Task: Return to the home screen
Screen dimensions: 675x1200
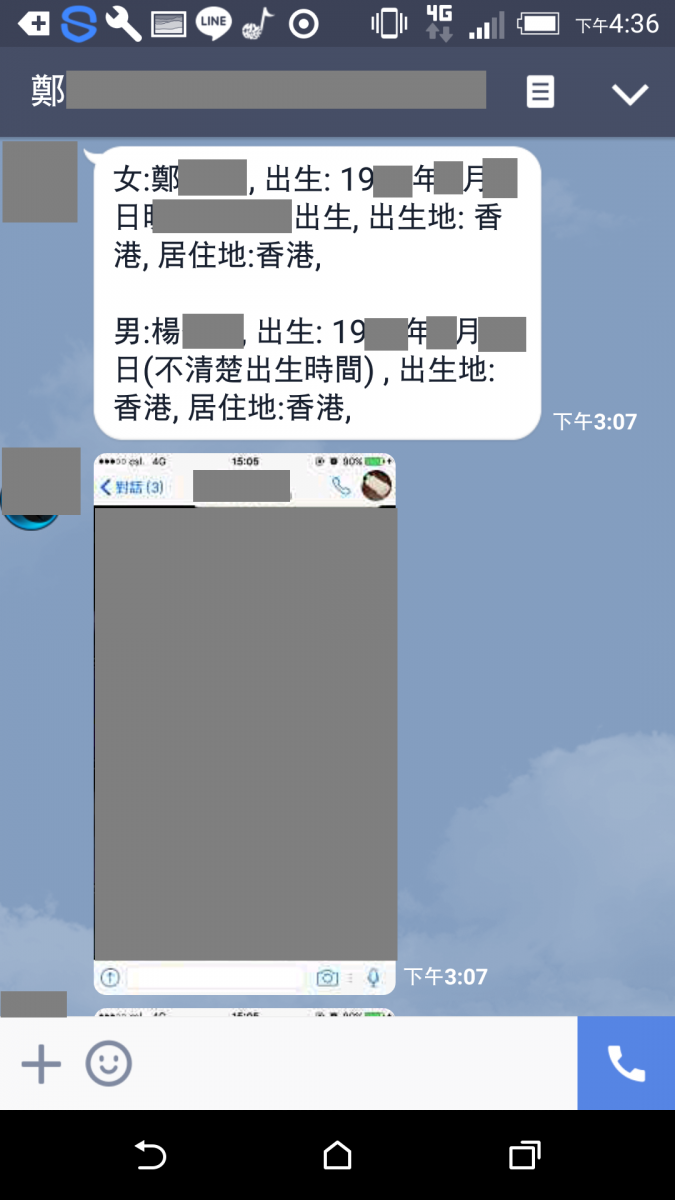Action: tap(338, 1155)
